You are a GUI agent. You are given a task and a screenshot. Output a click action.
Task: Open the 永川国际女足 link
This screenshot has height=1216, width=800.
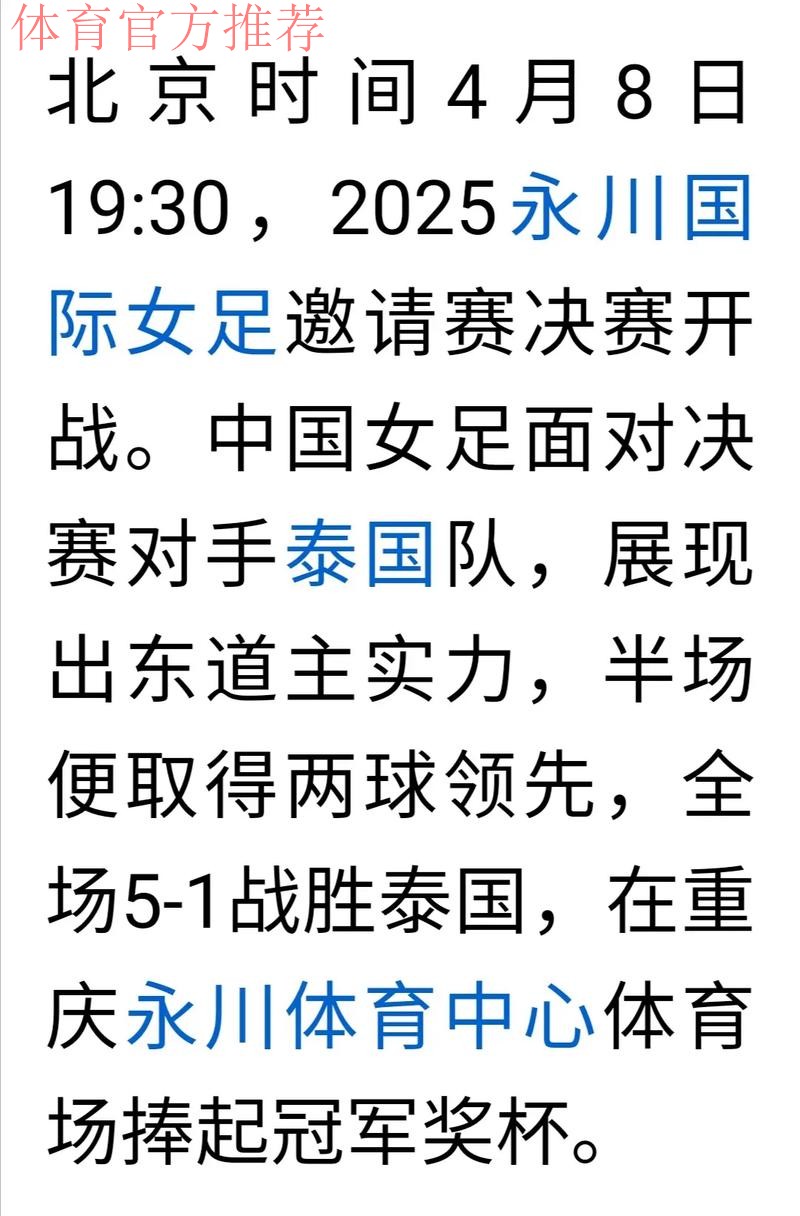(630, 210)
